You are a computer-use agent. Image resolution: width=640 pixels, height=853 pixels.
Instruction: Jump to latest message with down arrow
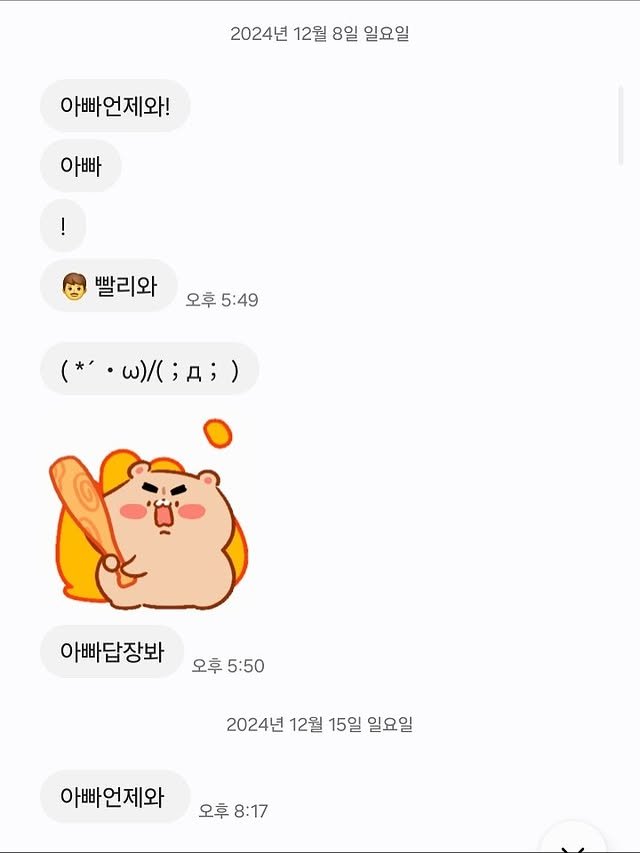(573, 843)
